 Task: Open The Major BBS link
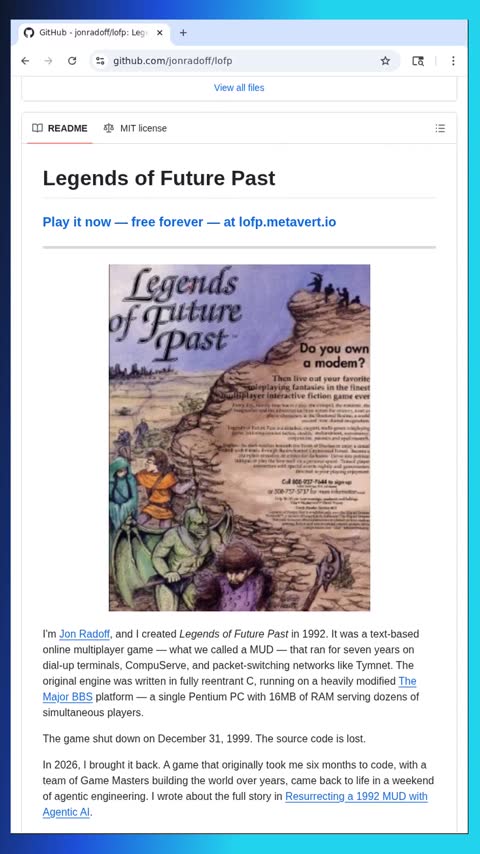229,689
